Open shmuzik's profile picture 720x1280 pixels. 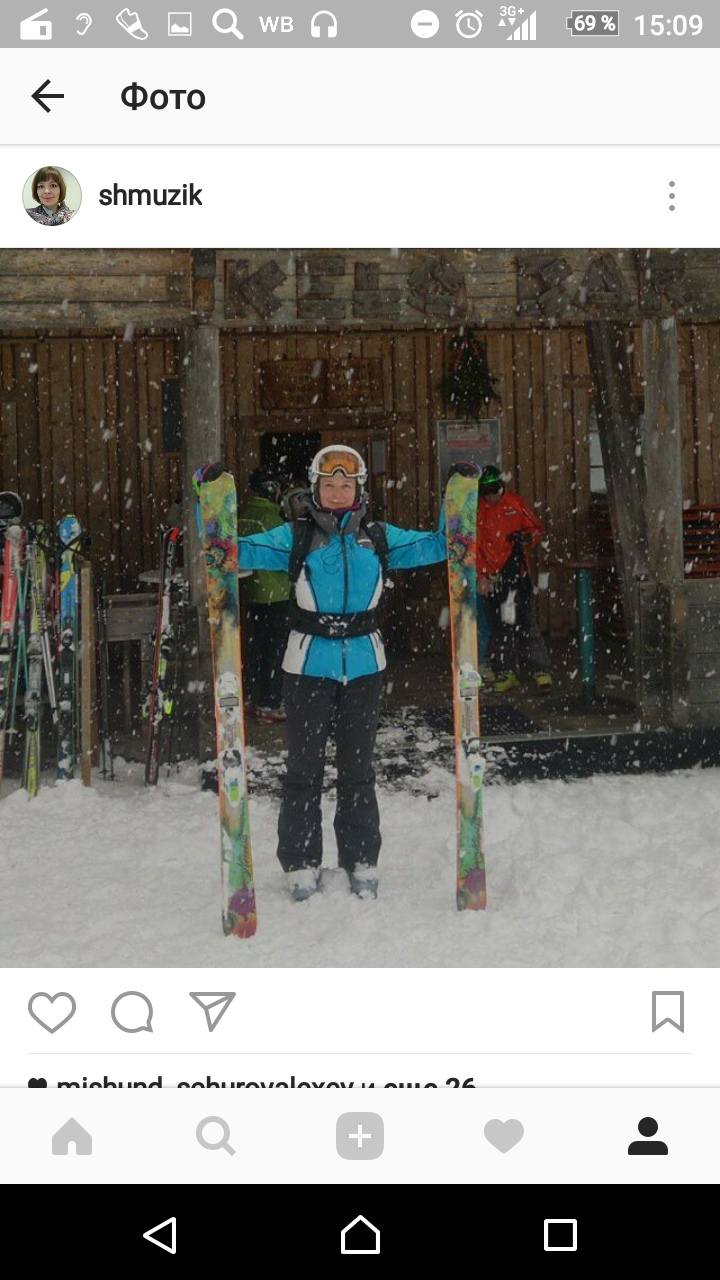tap(52, 196)
